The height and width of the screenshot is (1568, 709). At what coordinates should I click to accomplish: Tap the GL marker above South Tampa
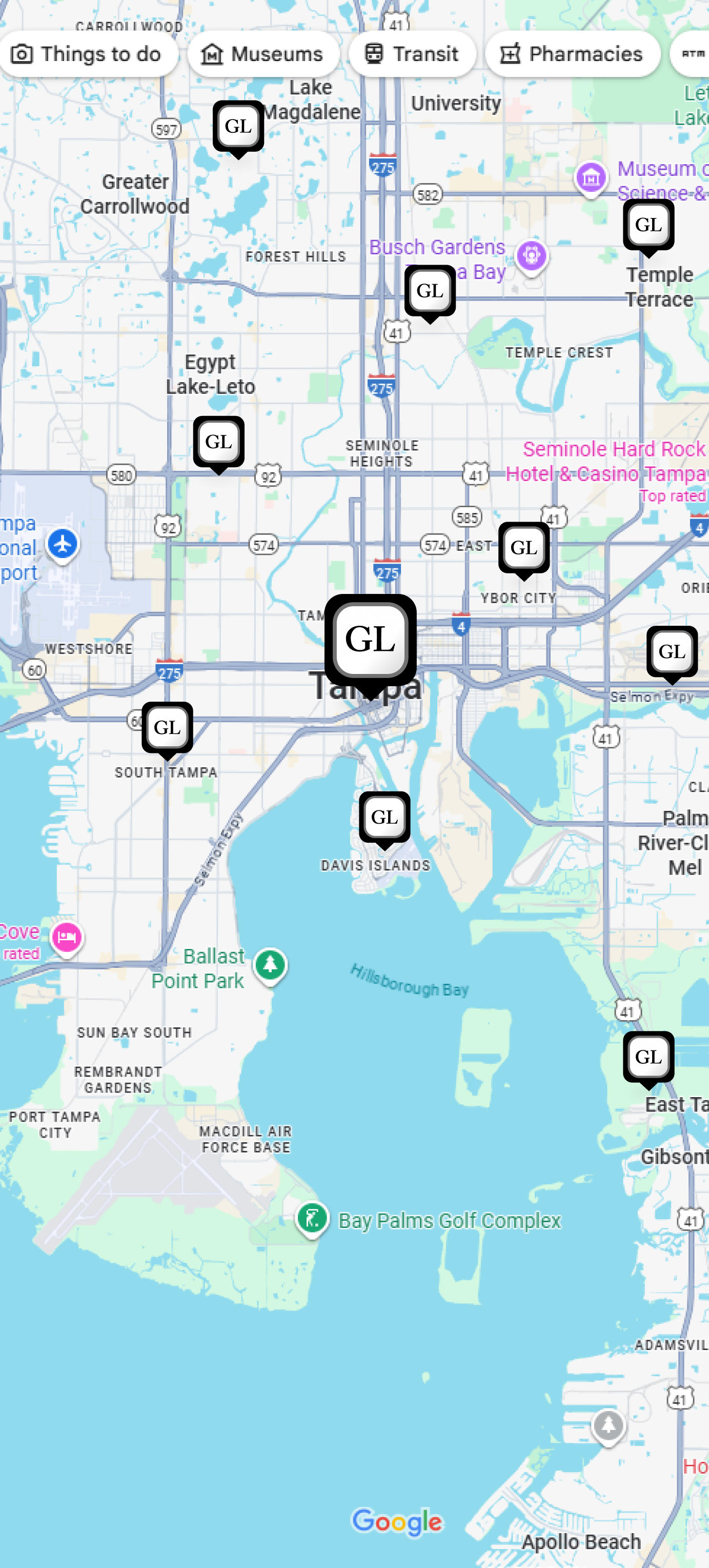pyautogui.click(x=167, y=727)
